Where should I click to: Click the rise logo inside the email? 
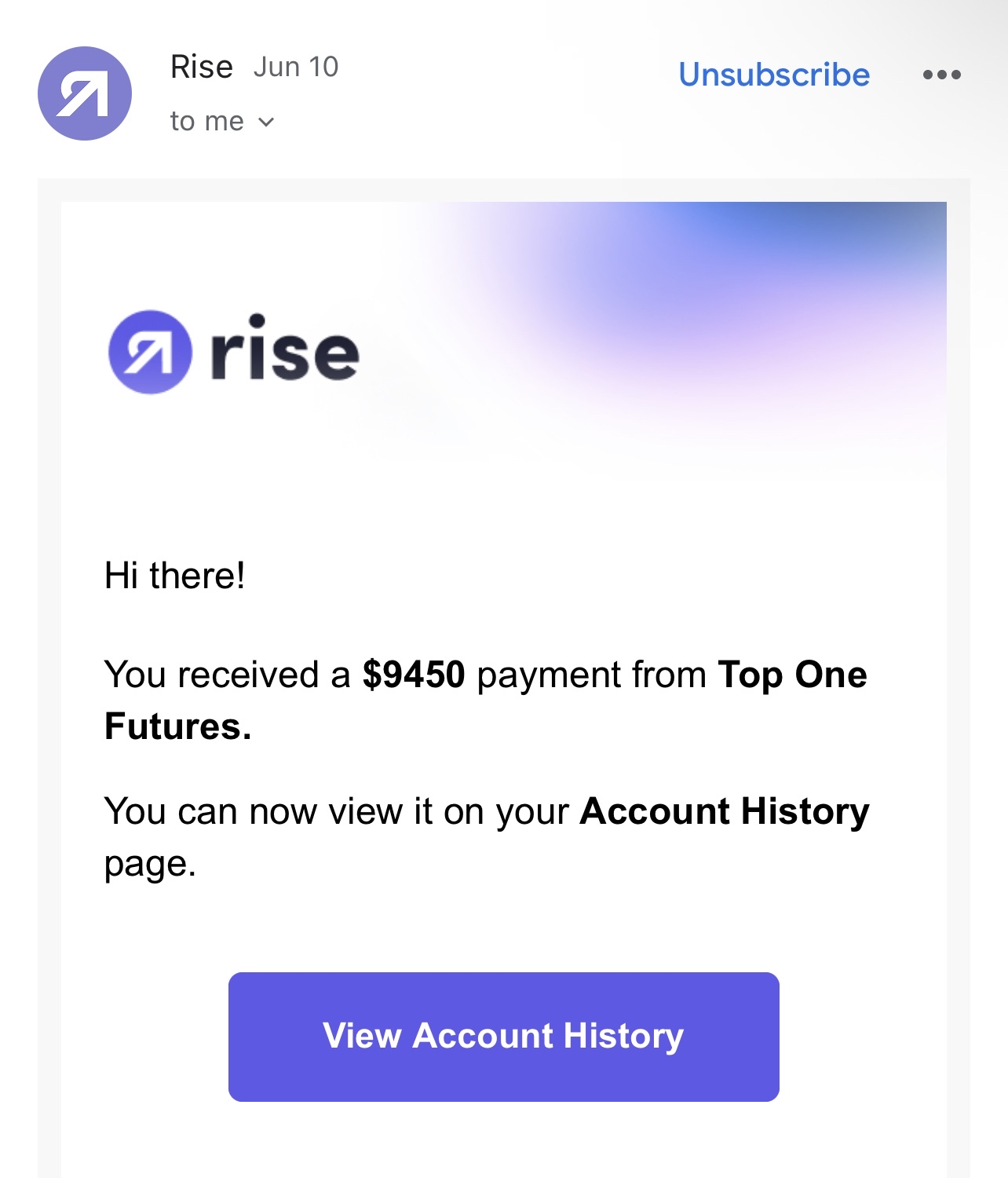point(232,352)
